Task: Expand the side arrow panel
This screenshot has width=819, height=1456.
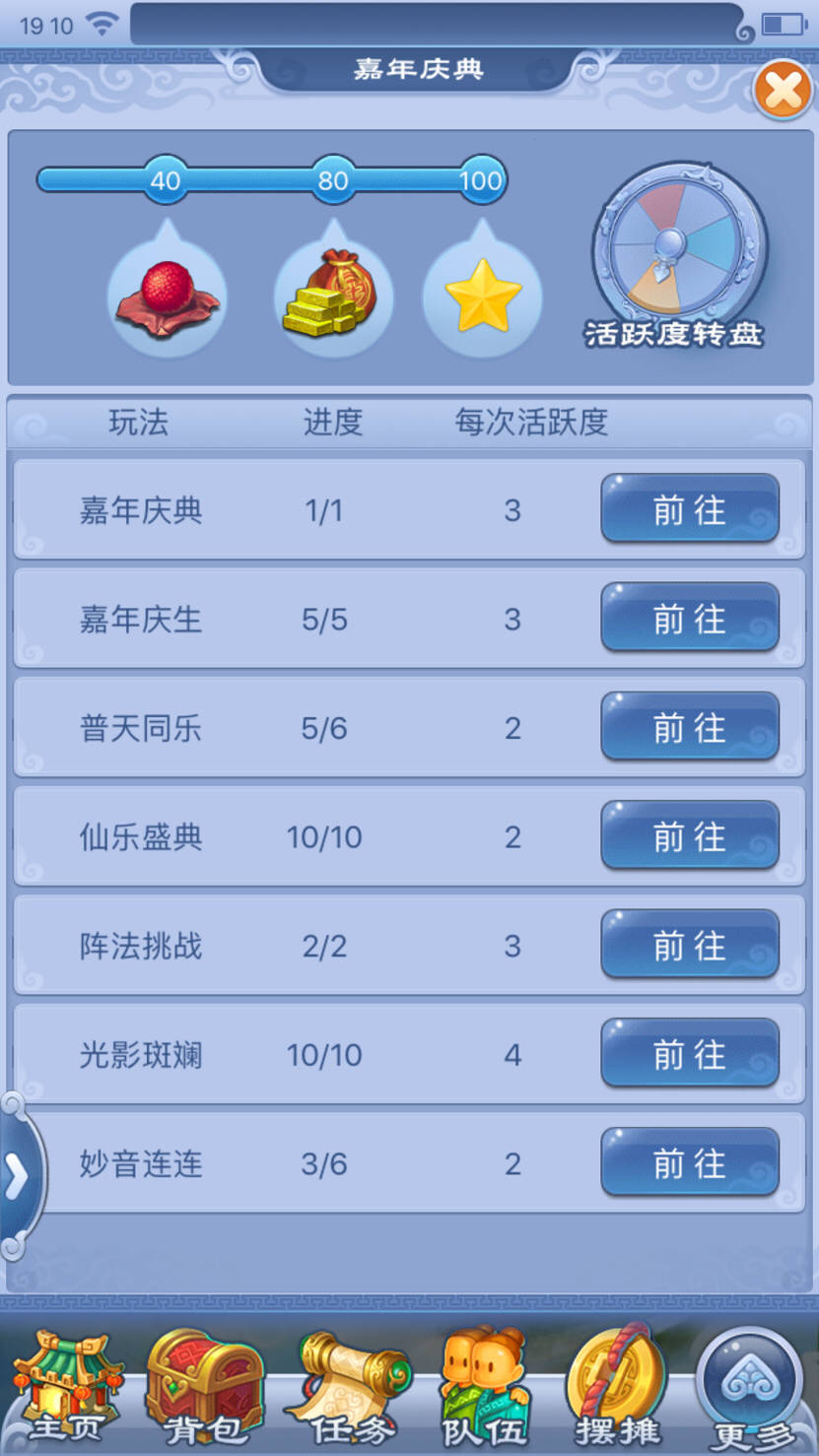Action: click(19, 1176)
